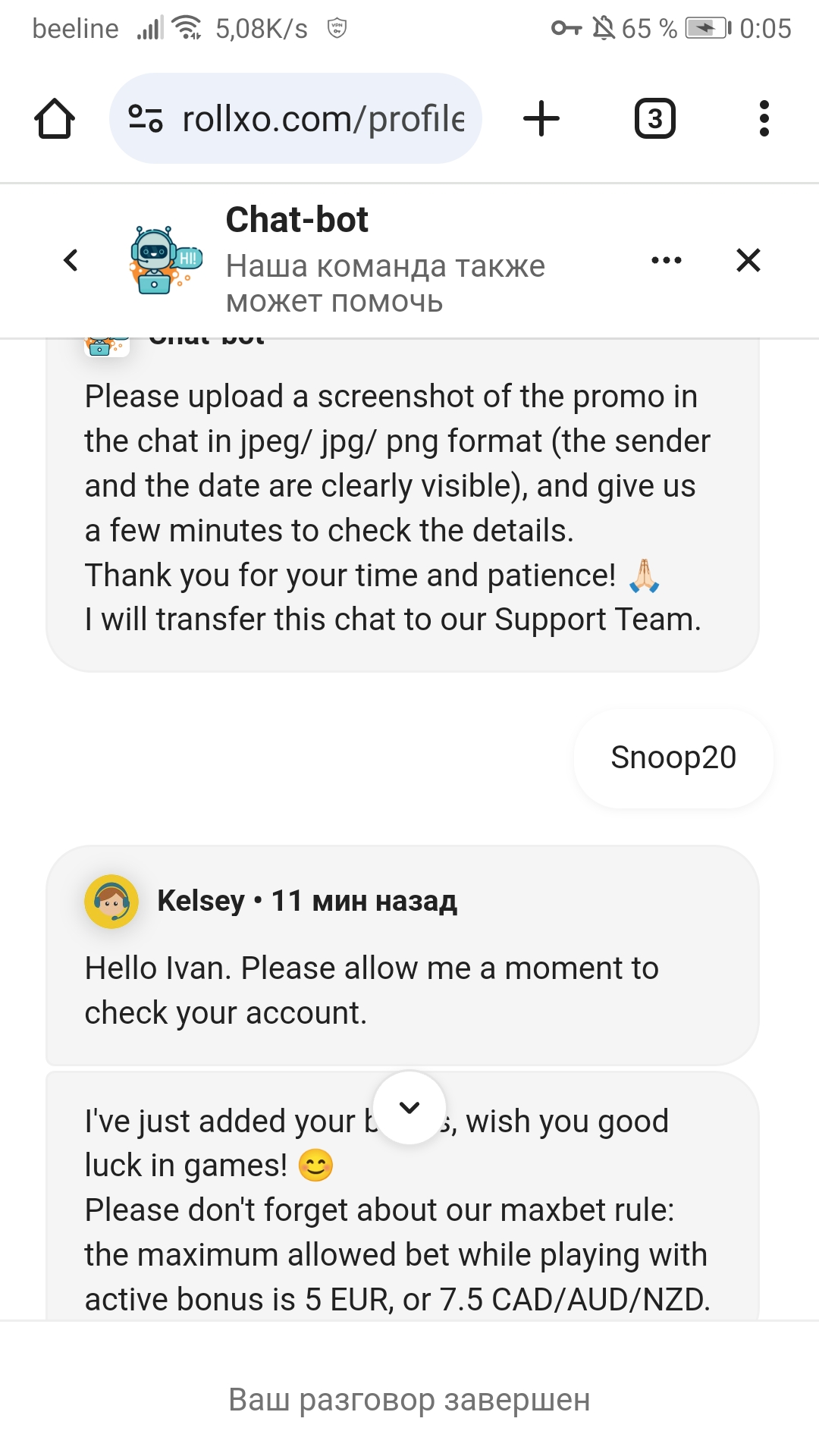819x1456 pixels.
Task: Open the chat options three-dot menu
Action: click(x=666, y=260)
